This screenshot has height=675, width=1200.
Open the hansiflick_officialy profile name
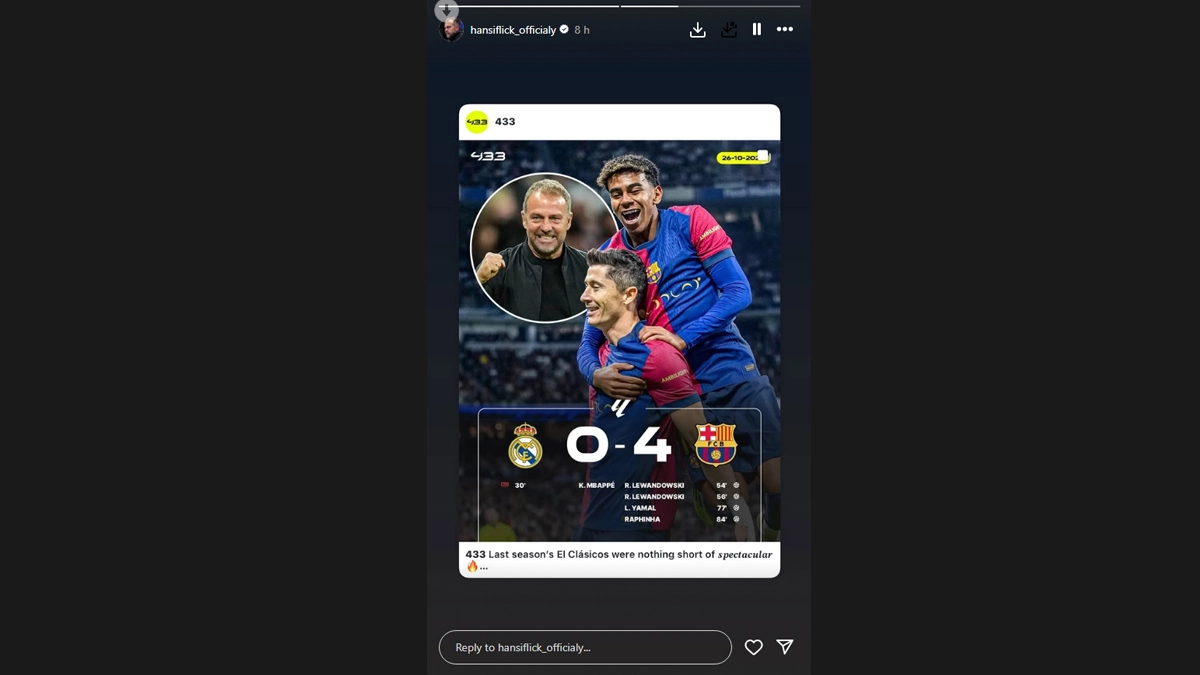[x=513, y=30]
